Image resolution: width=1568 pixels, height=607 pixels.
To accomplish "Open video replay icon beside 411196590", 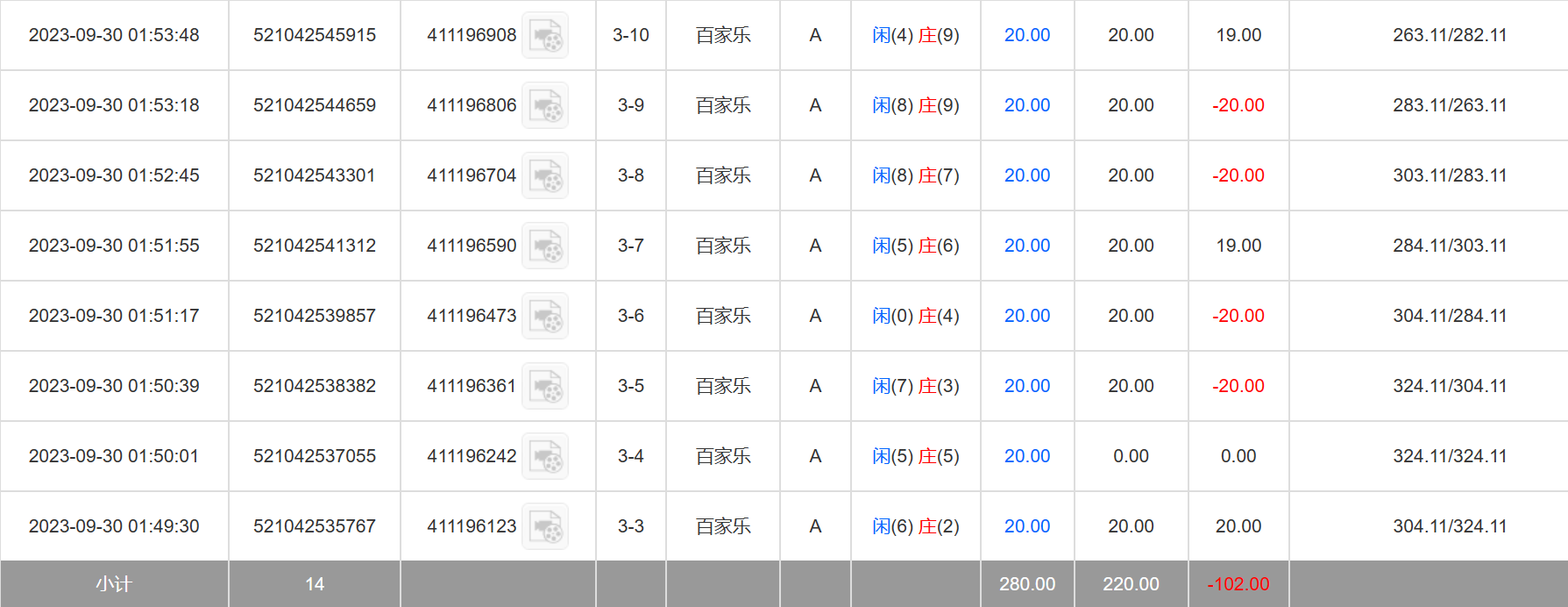I will tap(545, 246).
